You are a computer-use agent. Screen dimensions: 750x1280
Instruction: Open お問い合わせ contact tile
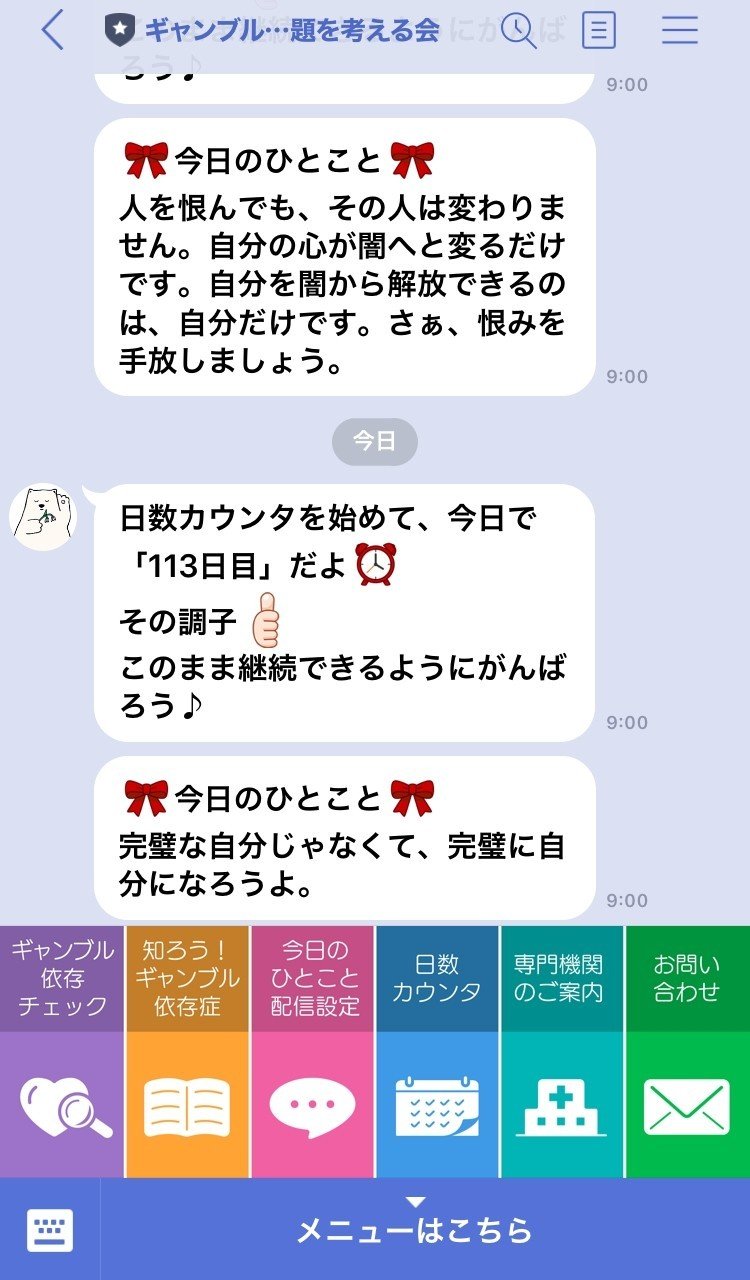687,1050
